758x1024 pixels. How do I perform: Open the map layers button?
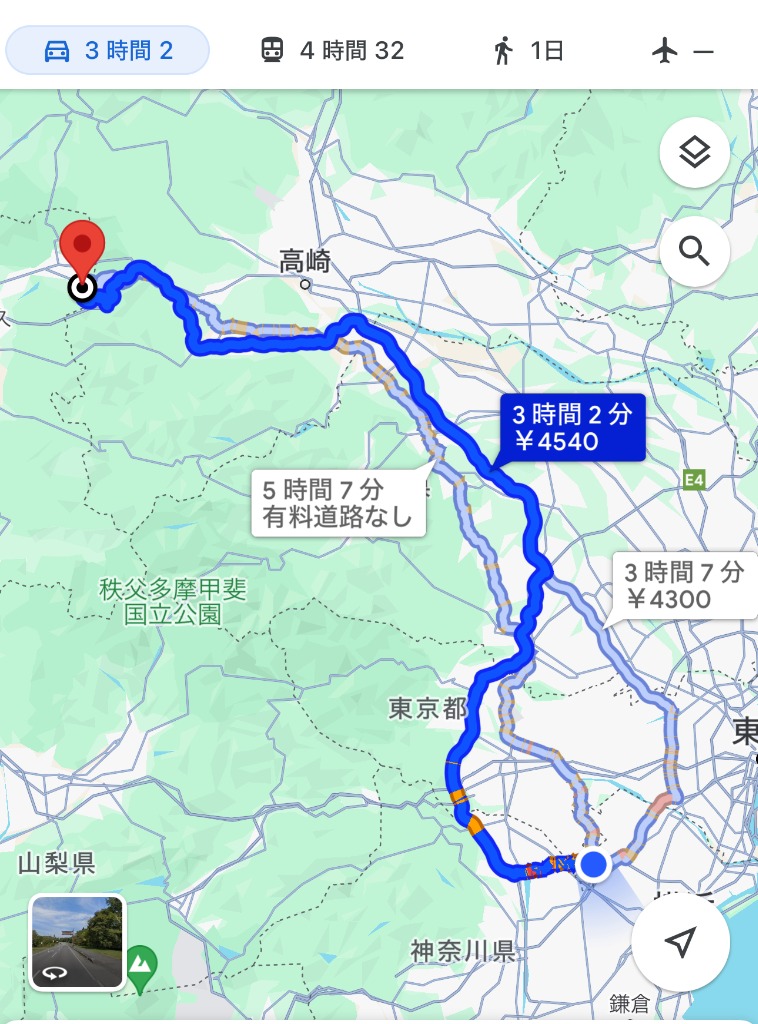pyautogui.click(x=694, y=153)
